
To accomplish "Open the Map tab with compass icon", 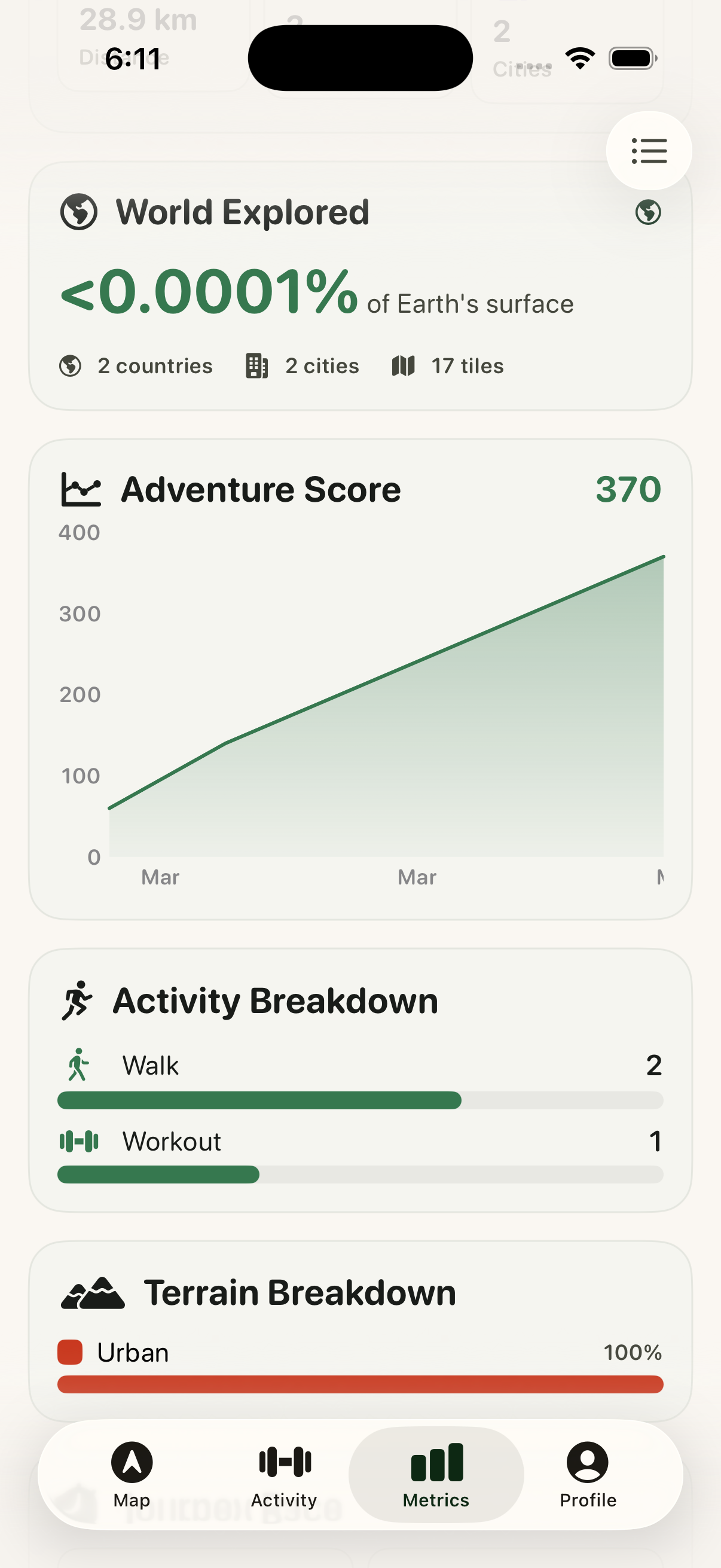I will (133, 1475).
